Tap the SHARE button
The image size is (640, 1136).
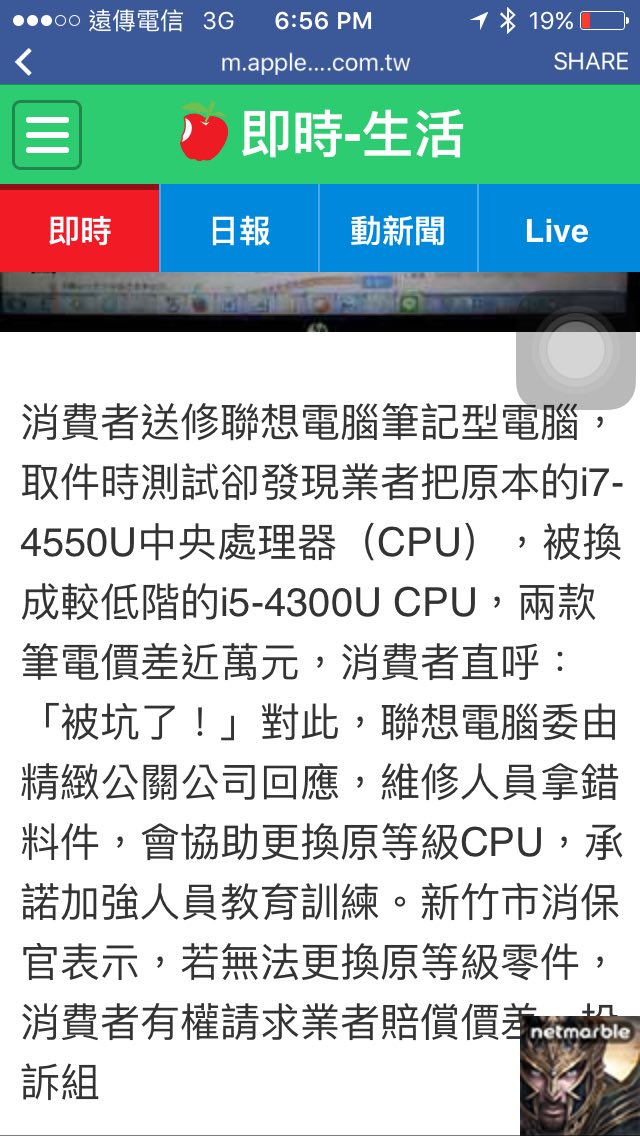point(590,61)
